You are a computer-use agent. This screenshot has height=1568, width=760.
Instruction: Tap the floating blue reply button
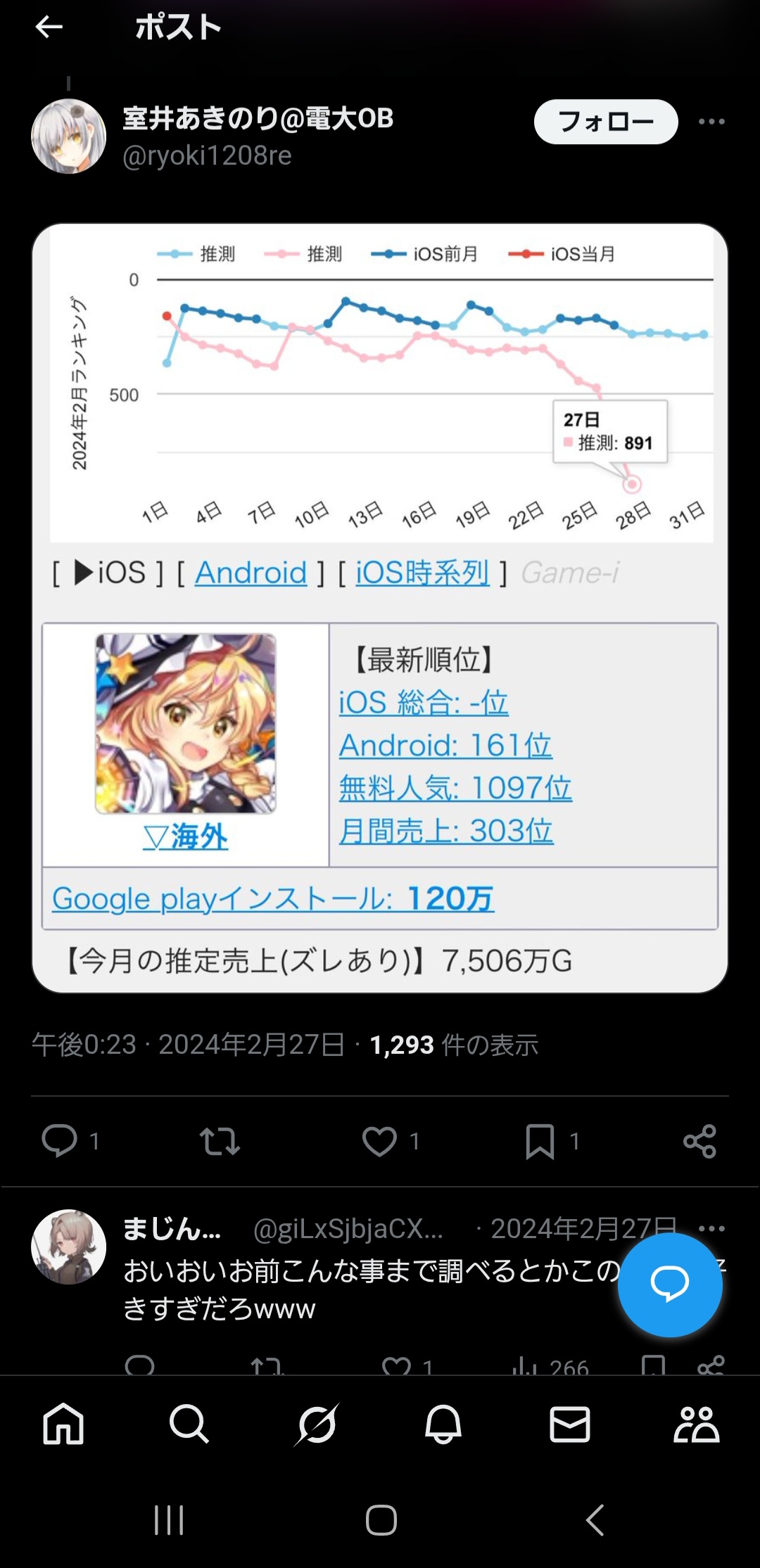coord(670,1285)
